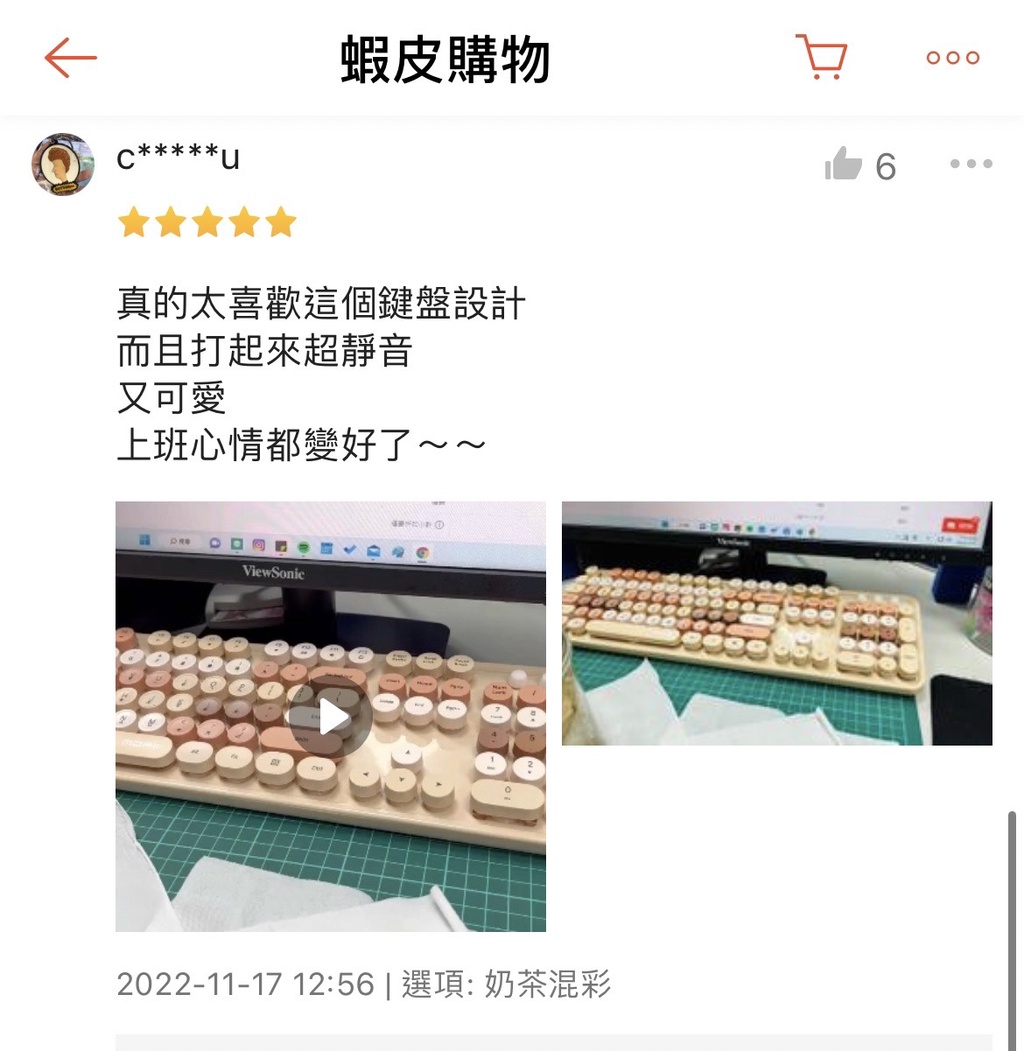Tap the fifth star of the rating
This screenshot has height=1051, width=1024.
(281, 222)
